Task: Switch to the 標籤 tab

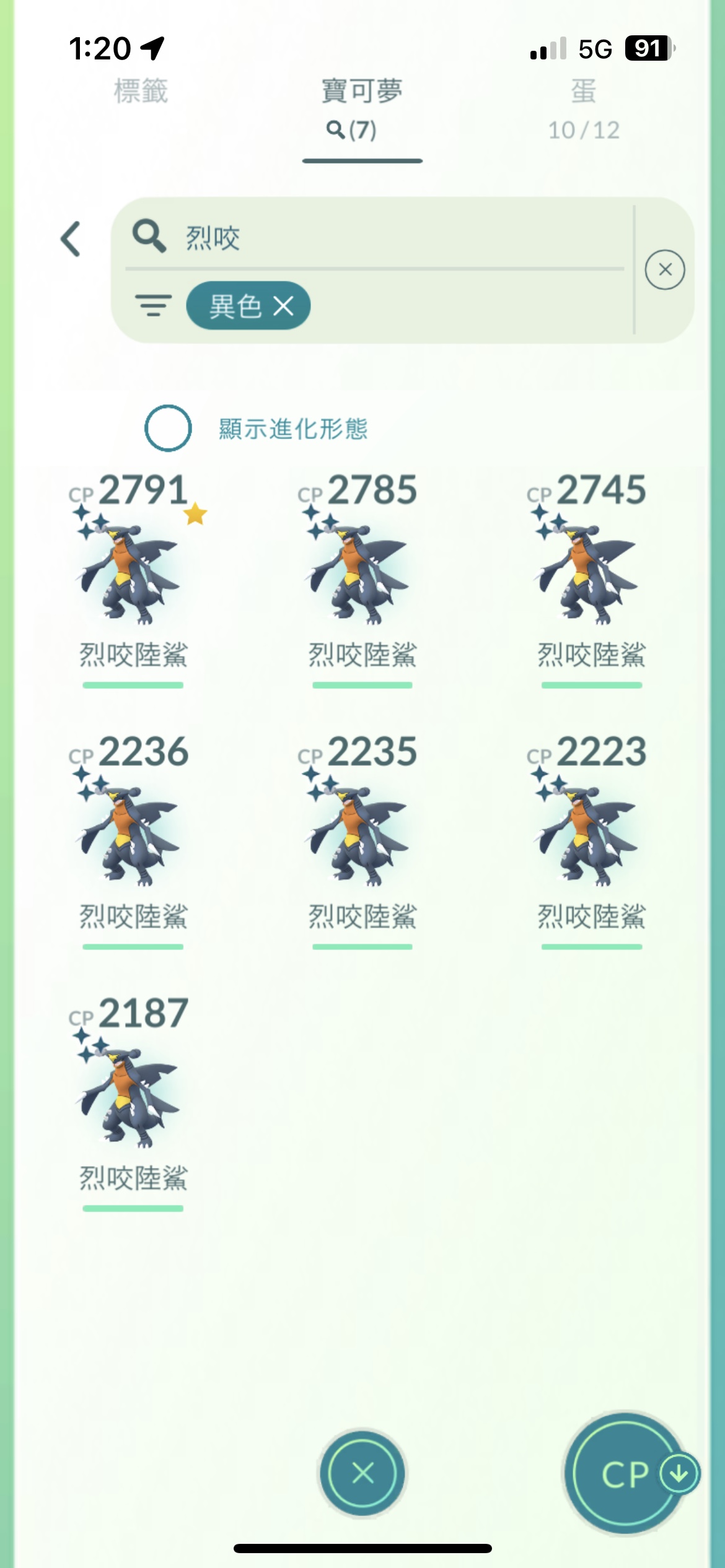Action: pos(141,92)
